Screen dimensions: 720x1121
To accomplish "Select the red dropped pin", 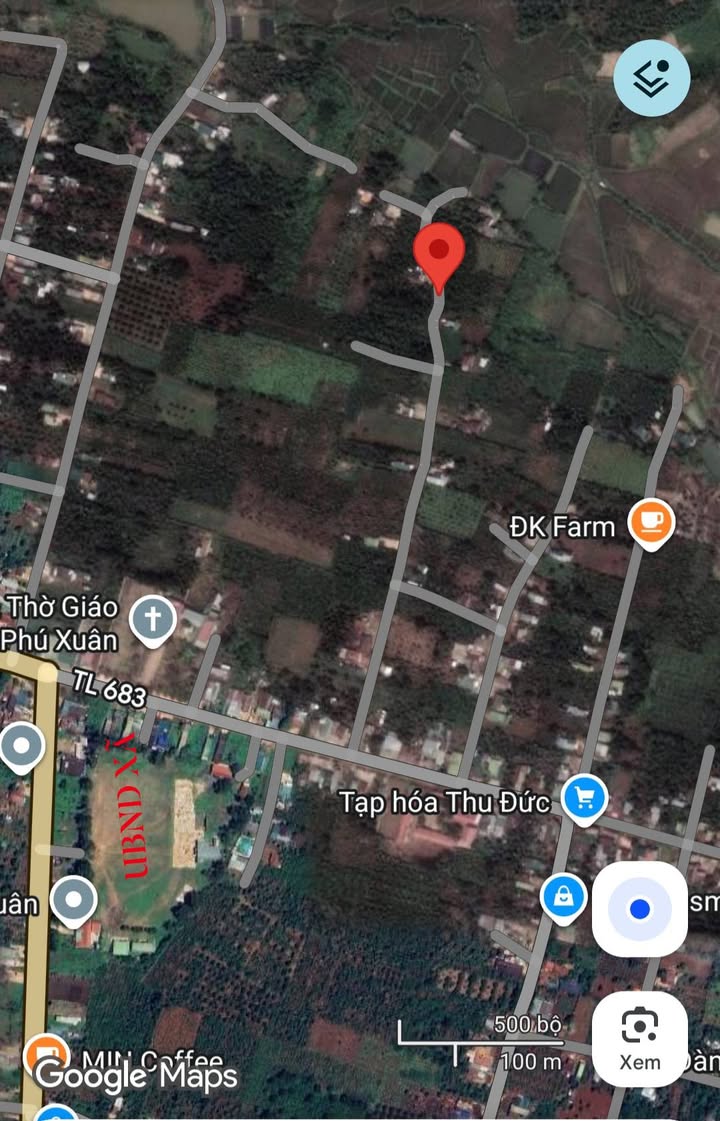I will point(439,255).
